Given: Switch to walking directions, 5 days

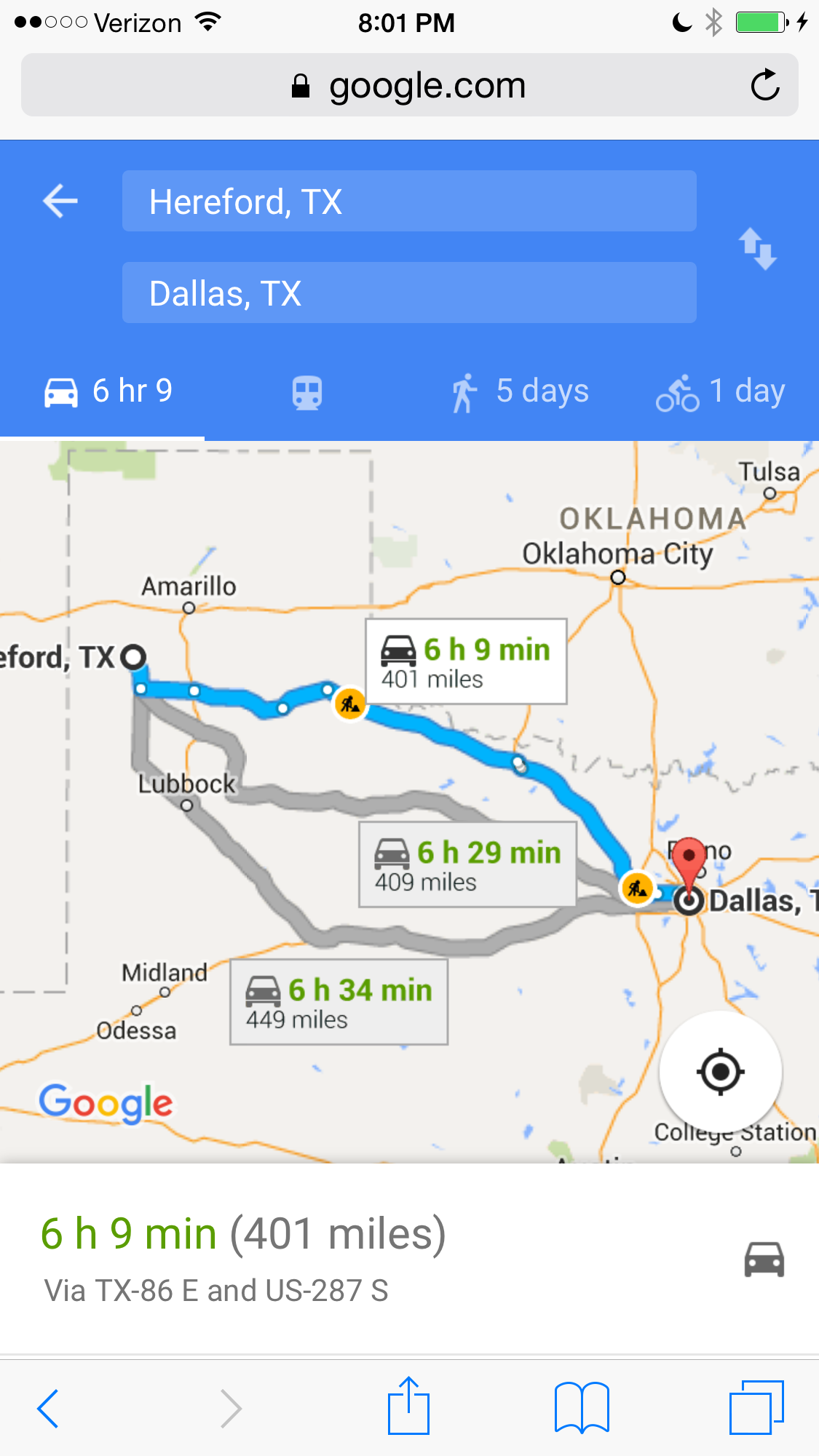Looking at the screenshot, I should coord(519,392).
